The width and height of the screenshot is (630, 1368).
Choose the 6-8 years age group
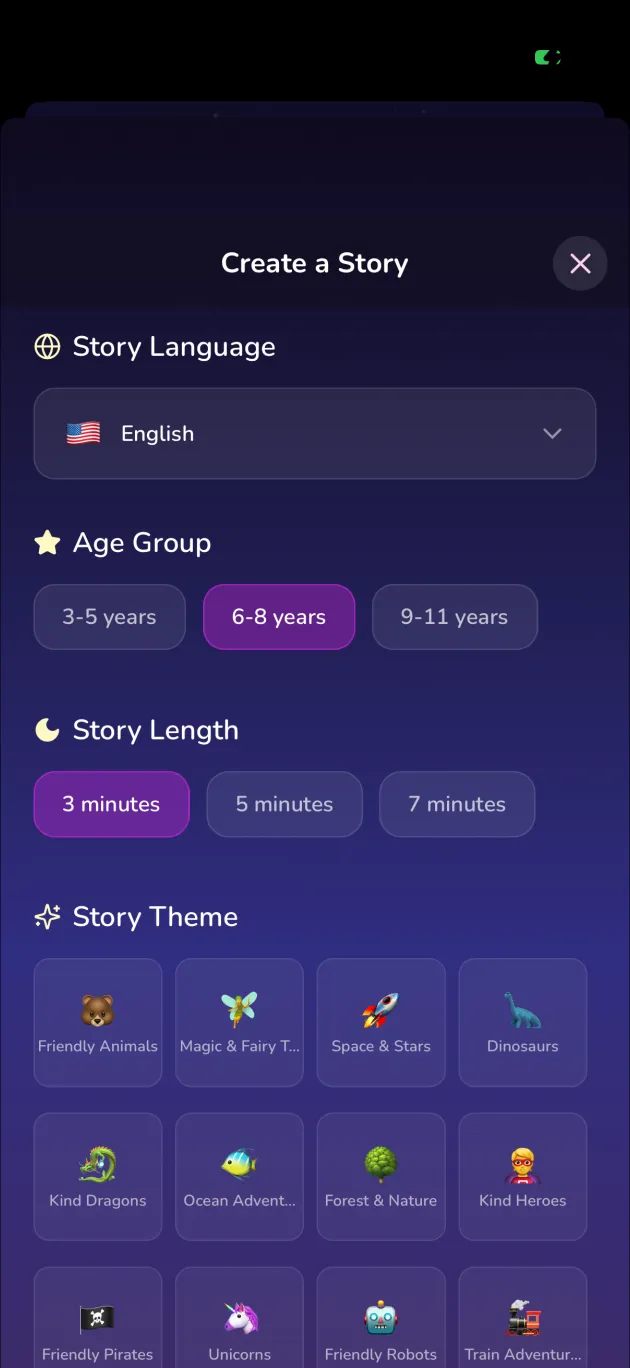click(279, 617)
